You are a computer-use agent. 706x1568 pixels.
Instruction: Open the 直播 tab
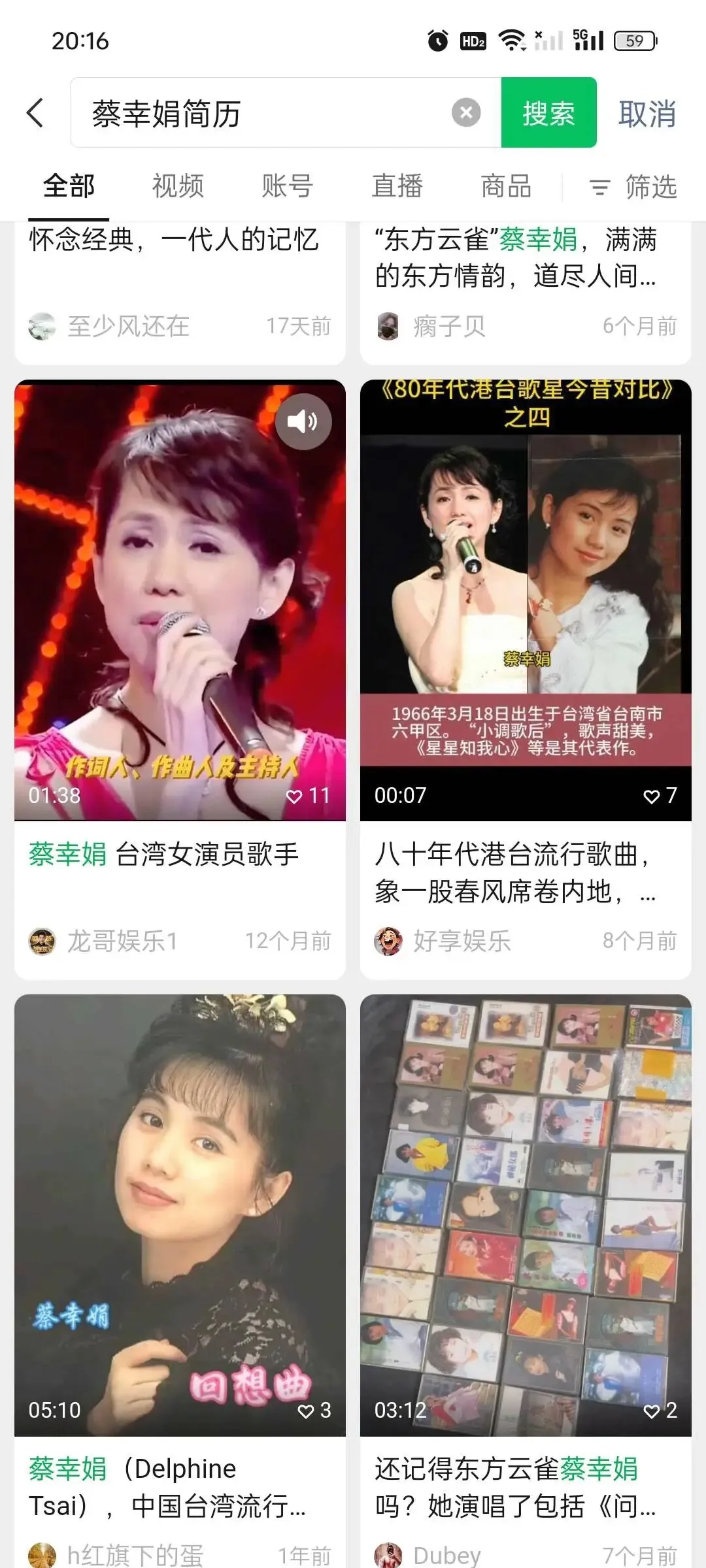(397, 186)
